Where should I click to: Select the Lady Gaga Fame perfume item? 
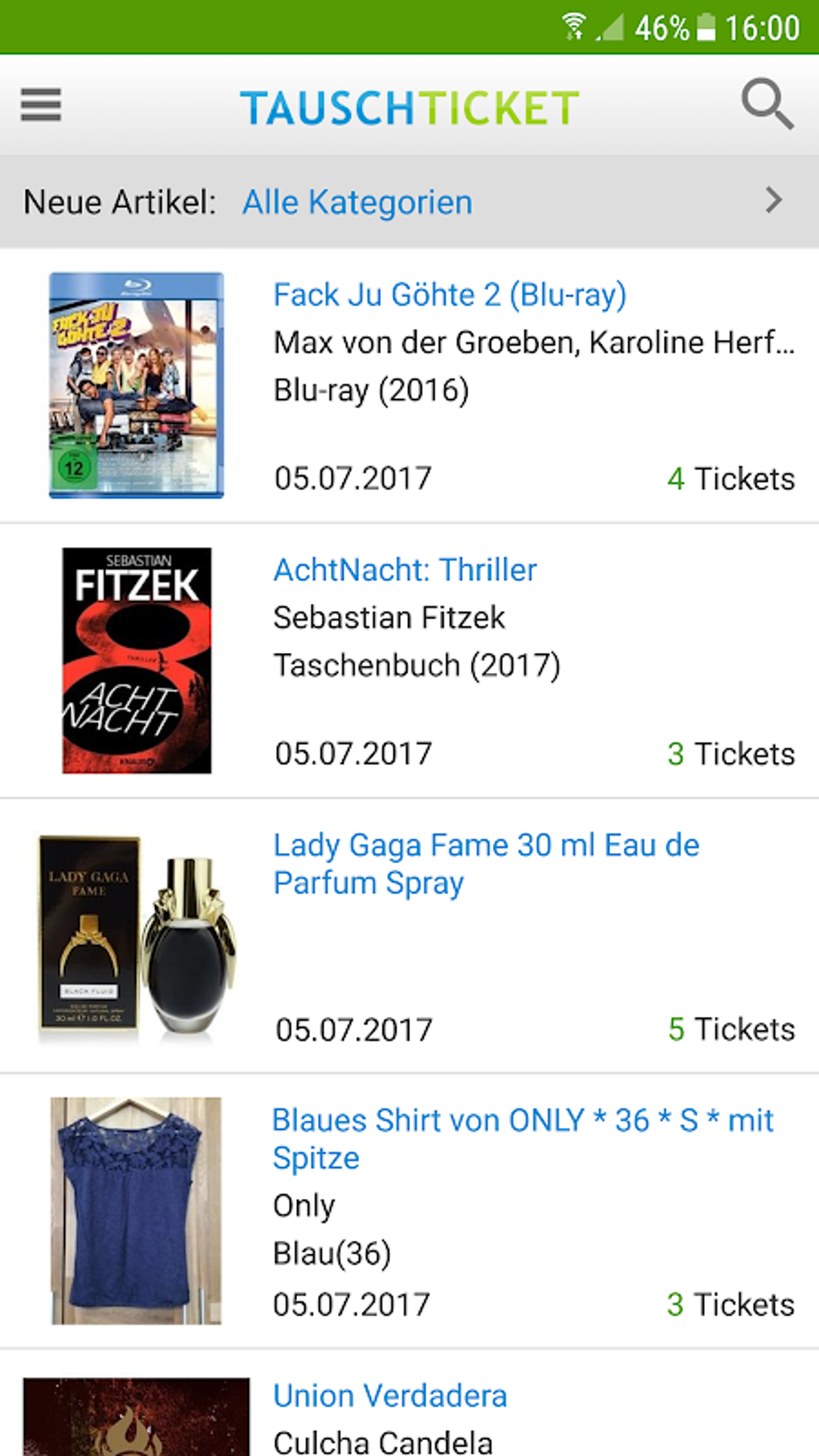pos(486,863)
